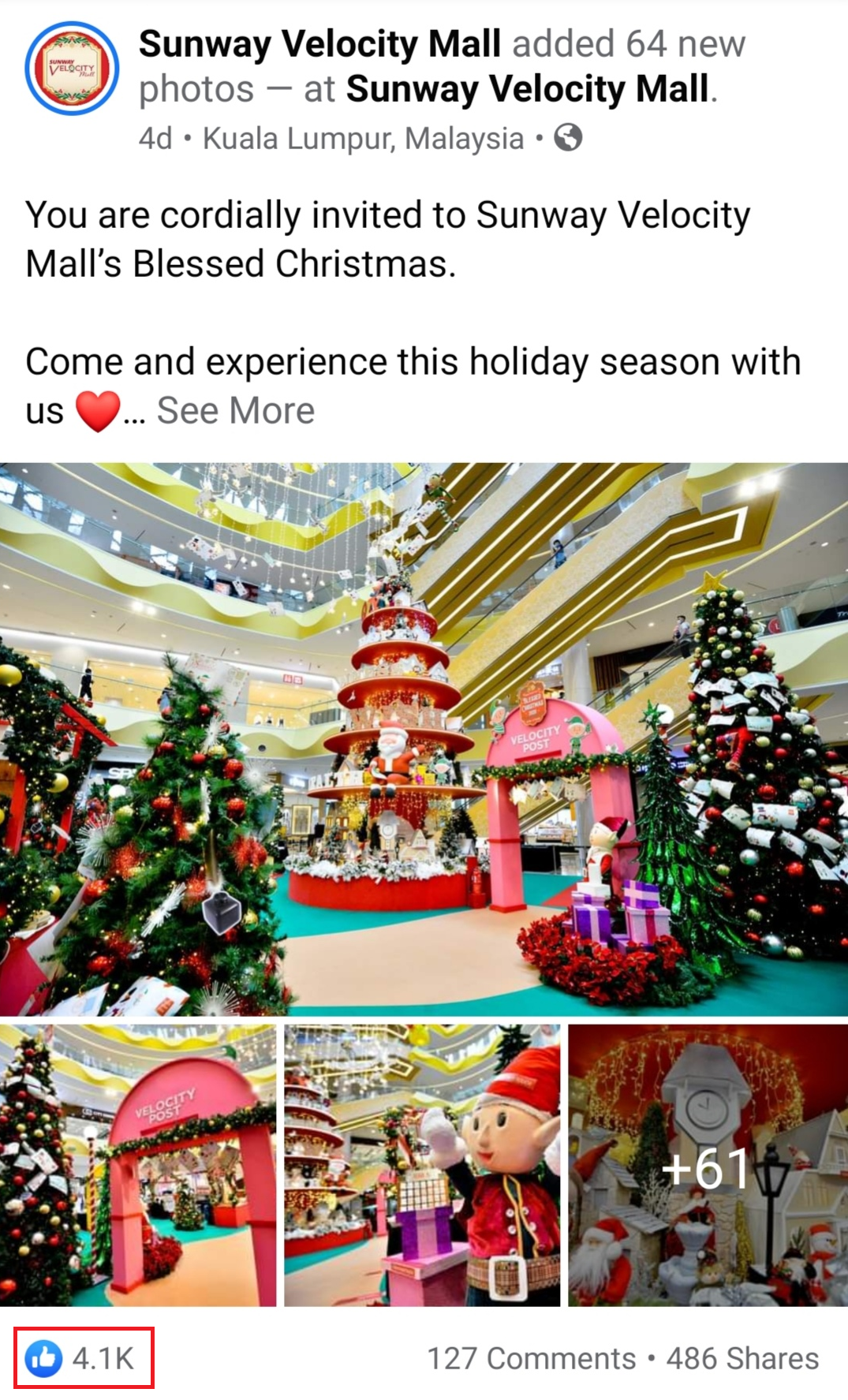Screen dimensions: 848x1400
Task: Open the tagged location Sunway Velocity Mall
Action: [527, 89]
